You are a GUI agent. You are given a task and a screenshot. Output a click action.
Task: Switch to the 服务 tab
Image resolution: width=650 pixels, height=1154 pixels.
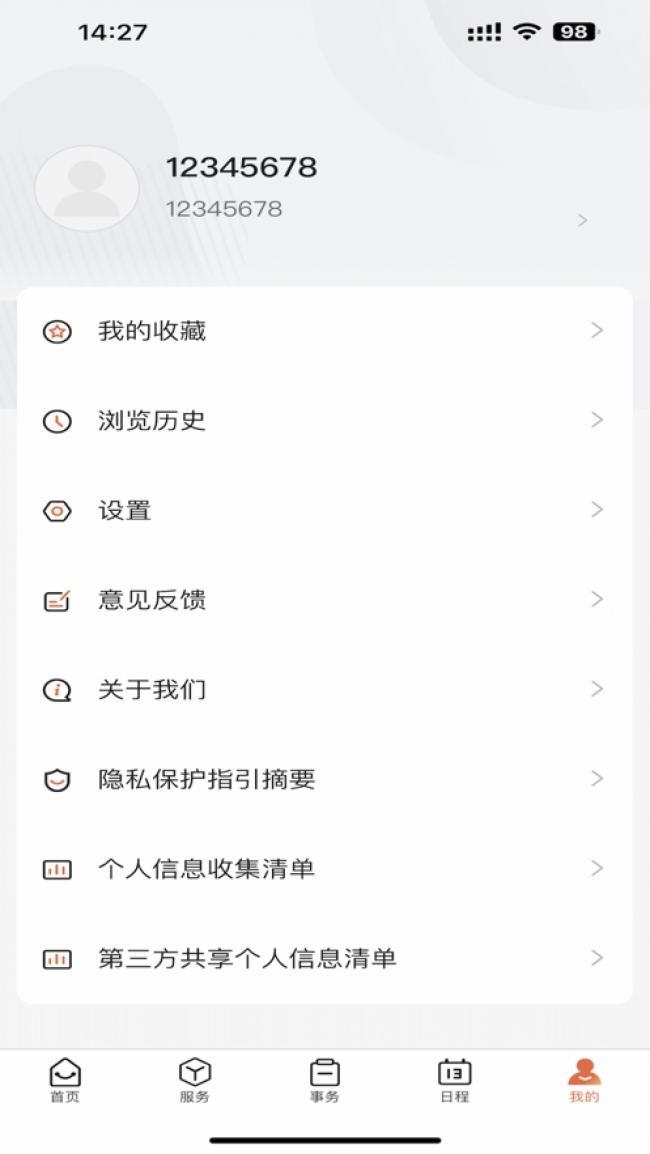click(194, 1080)
